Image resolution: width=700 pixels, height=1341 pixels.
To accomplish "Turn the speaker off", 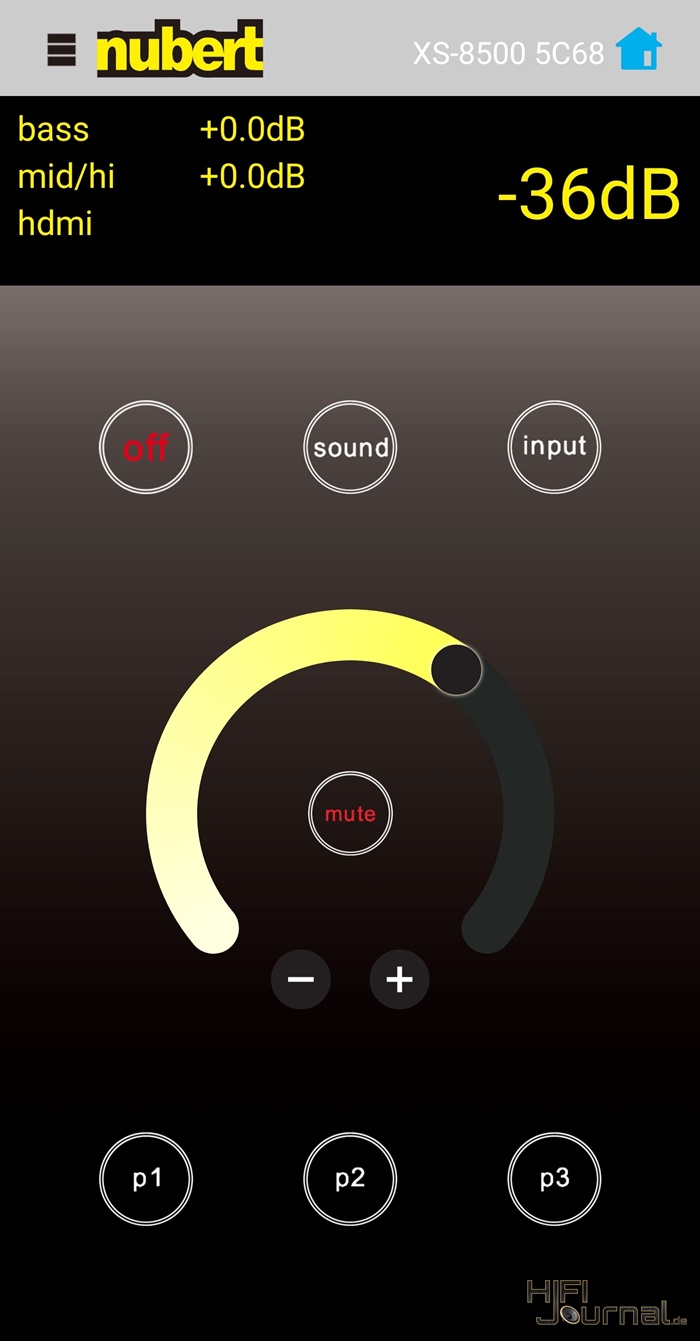I will pyautogui.click(x=146, y=447).
